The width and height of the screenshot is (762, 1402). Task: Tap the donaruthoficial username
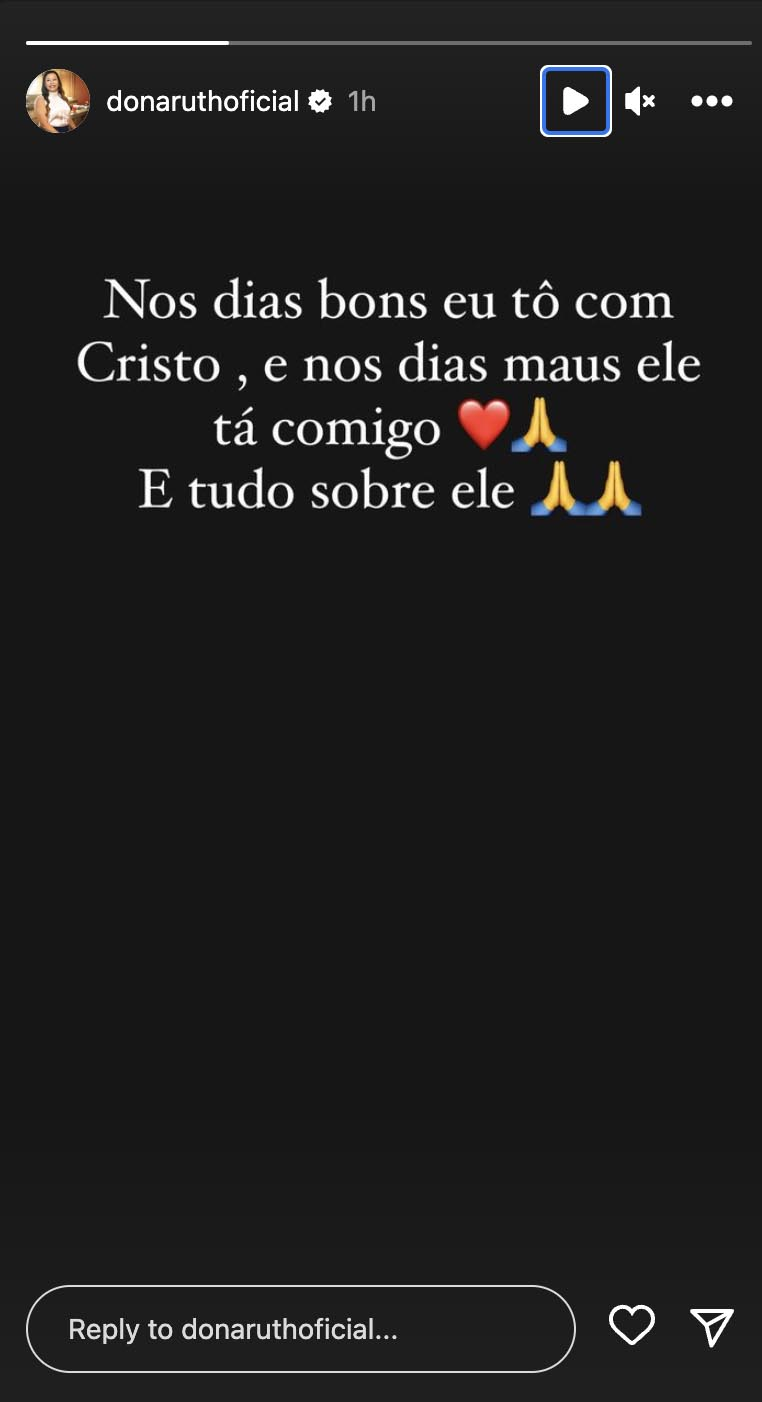[x=203, y=101]
